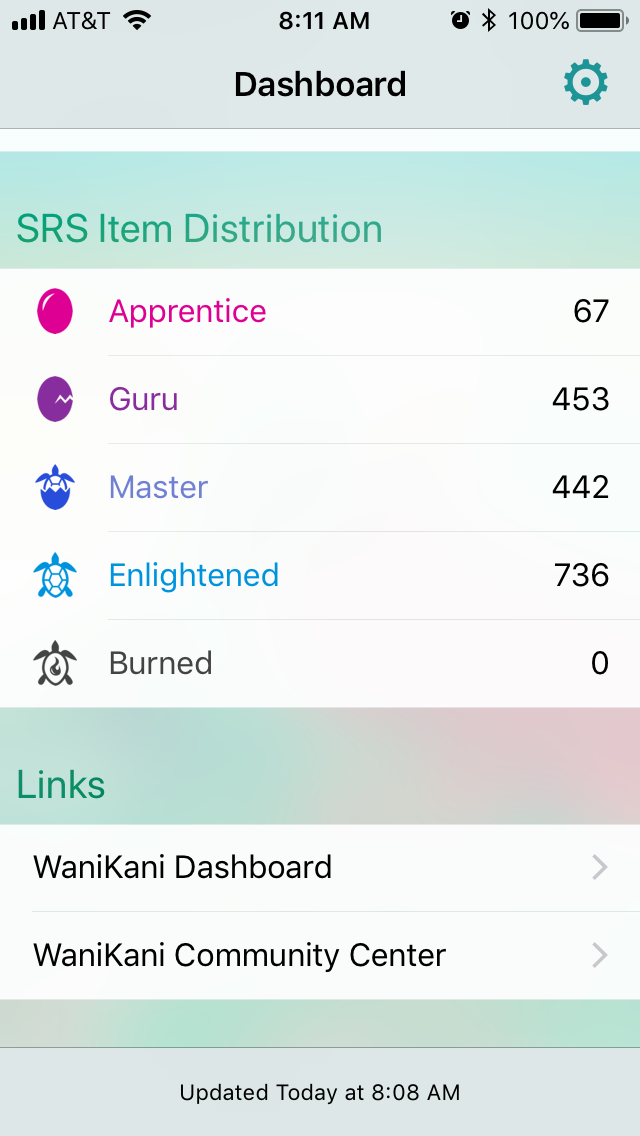
Task: Select the Master items row
Action: click(x=320, y=488)
